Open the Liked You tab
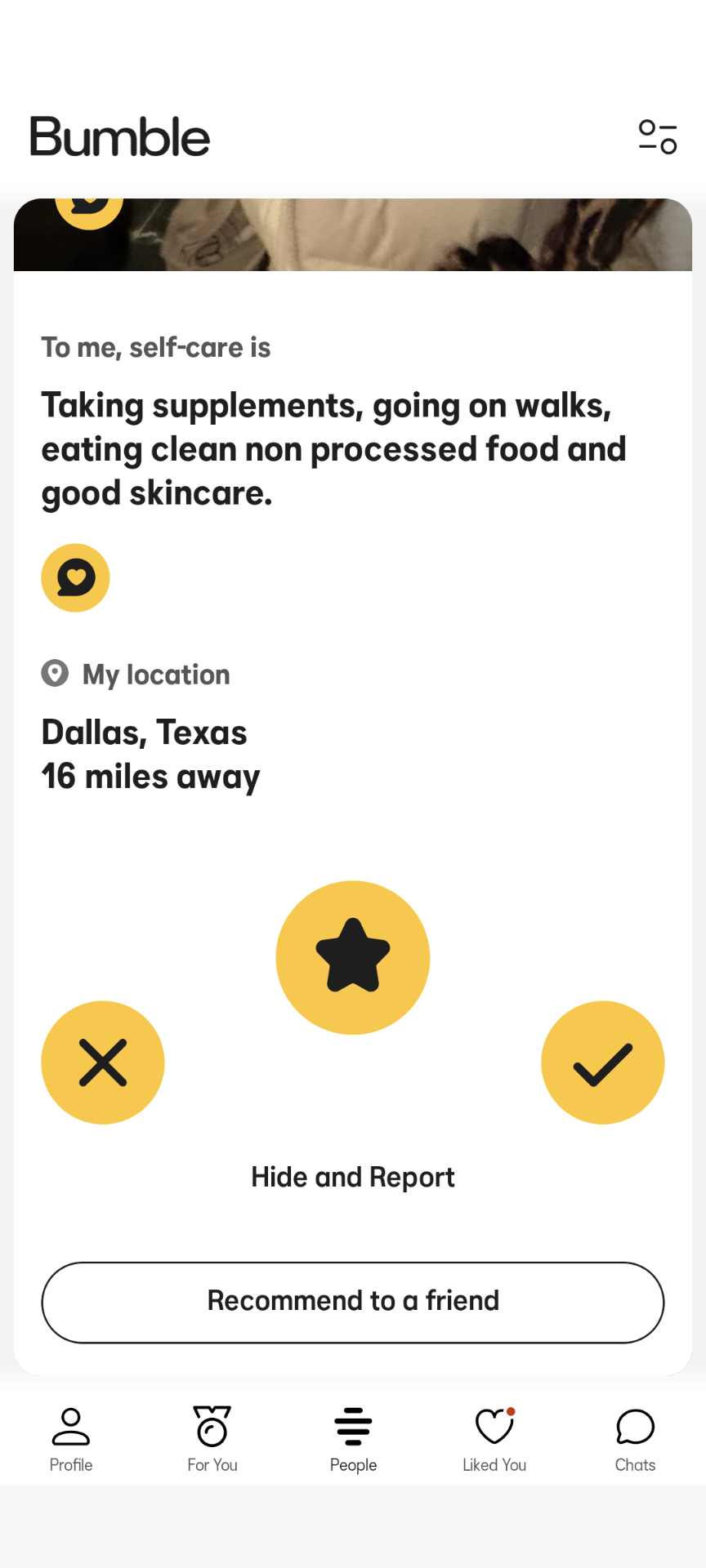The image size is (706, 1568). (494, 1440)
